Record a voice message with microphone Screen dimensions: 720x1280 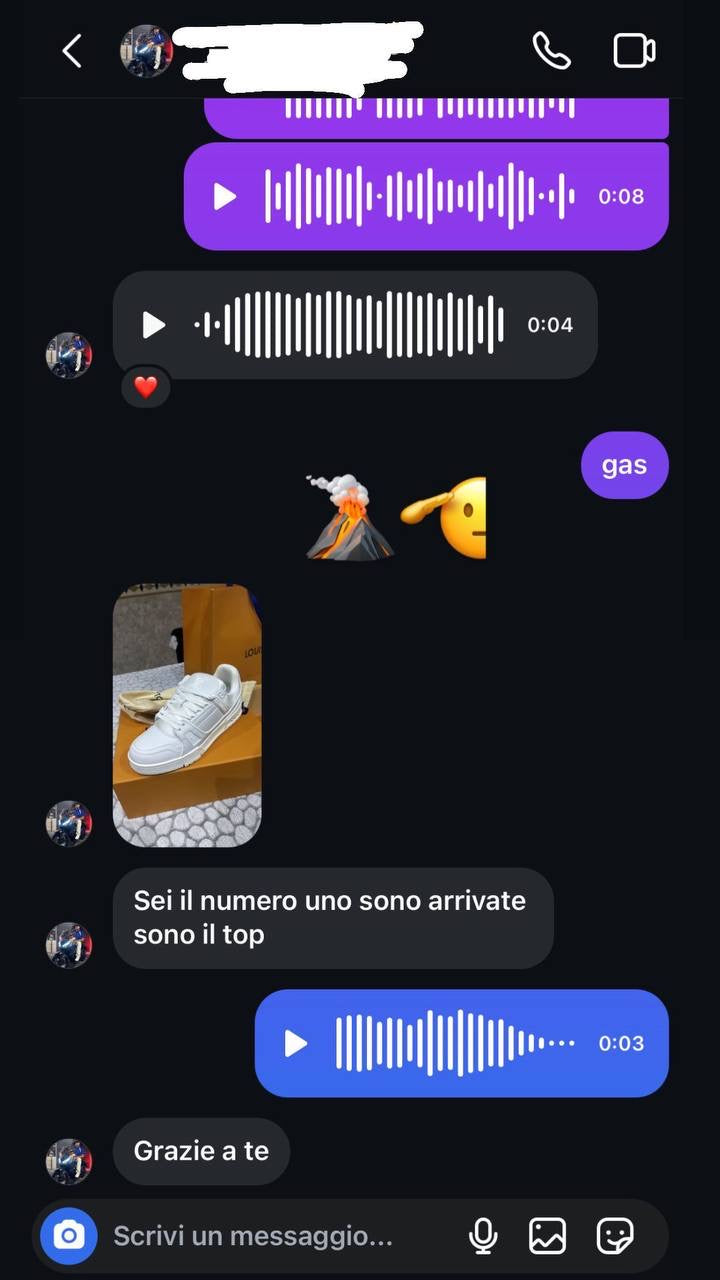pyautogui.click(x=483, y=1237)
